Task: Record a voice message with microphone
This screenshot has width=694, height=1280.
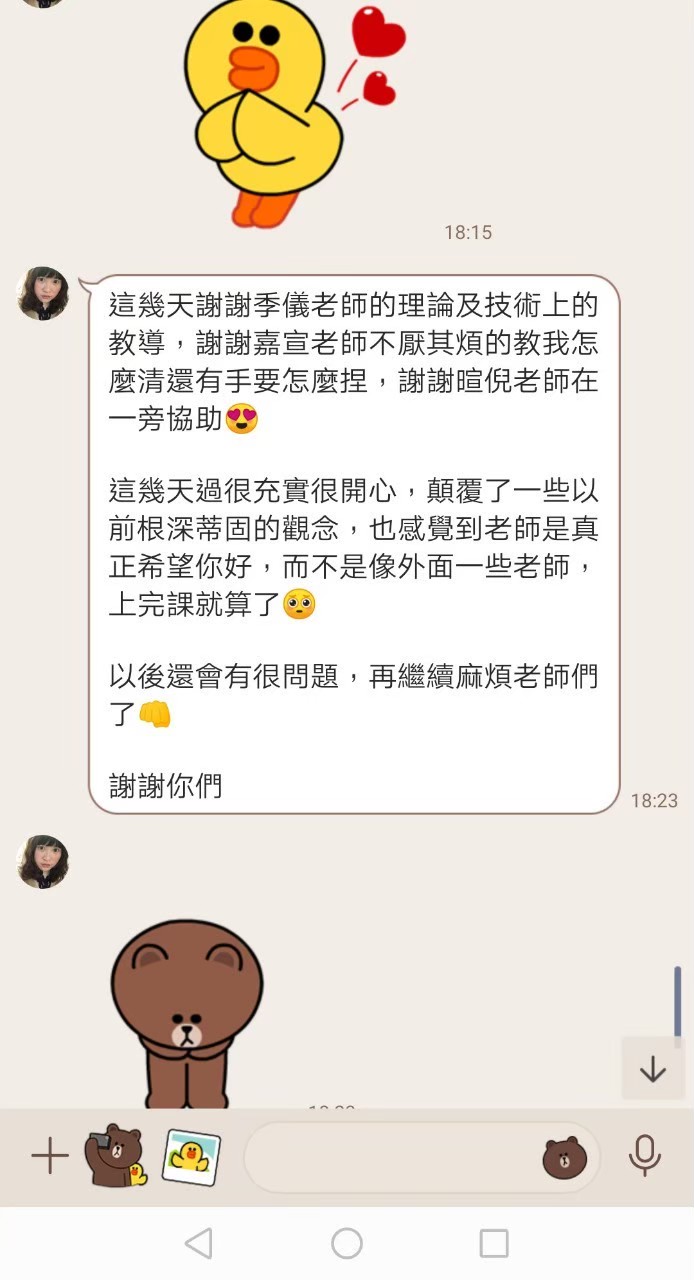Action: (x=645, y=1156)
